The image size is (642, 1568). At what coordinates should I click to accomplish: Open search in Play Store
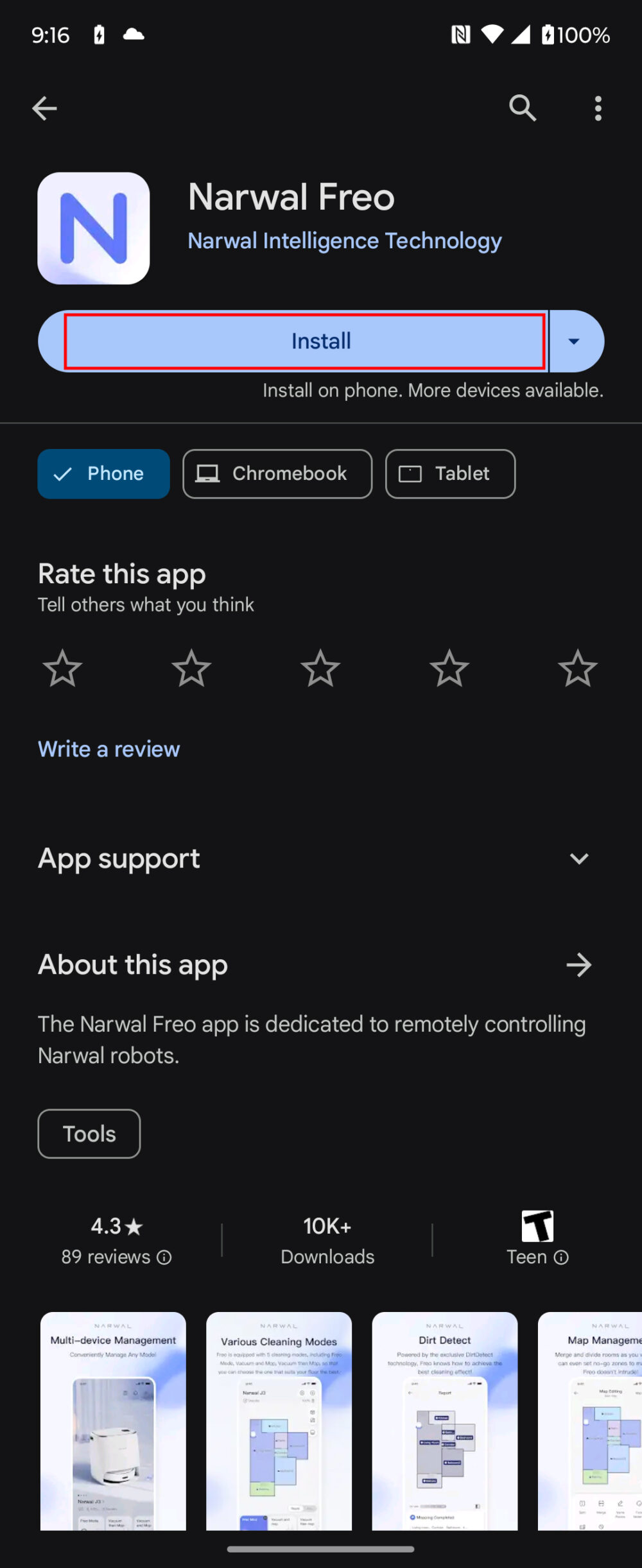(x=523, y=108)
